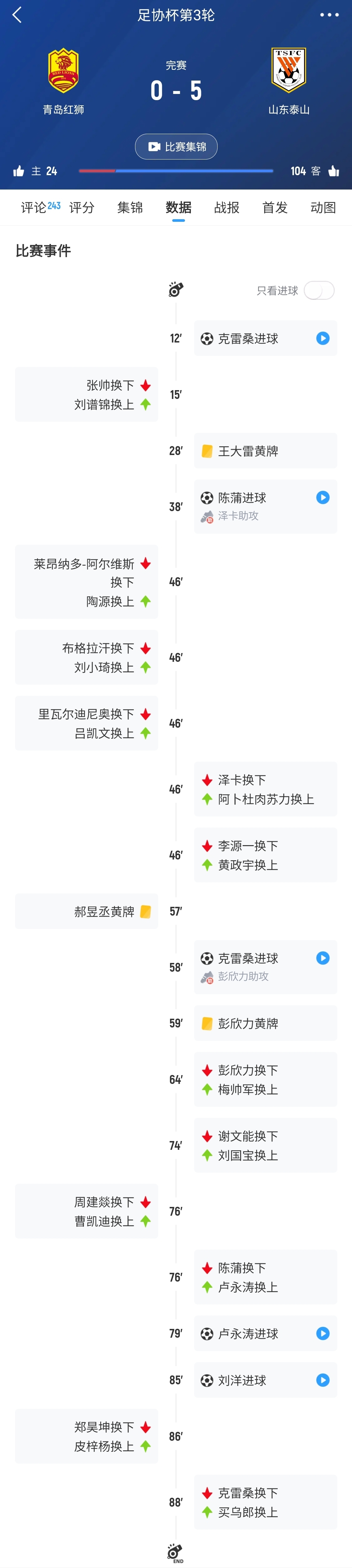Screen dimensions: 352x1568
Task: Switch to the 评论 tab
Action: coord(34,207)
